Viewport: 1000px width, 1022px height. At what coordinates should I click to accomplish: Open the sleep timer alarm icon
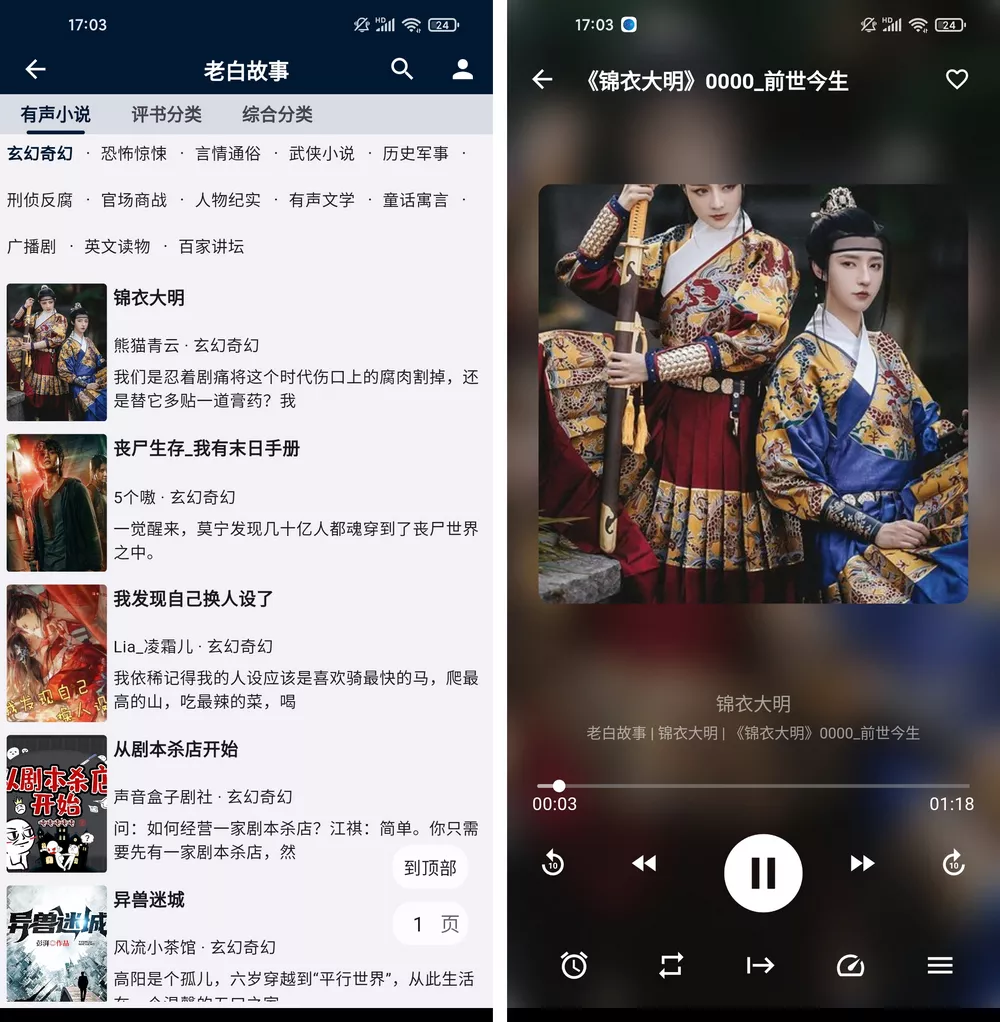574,965
